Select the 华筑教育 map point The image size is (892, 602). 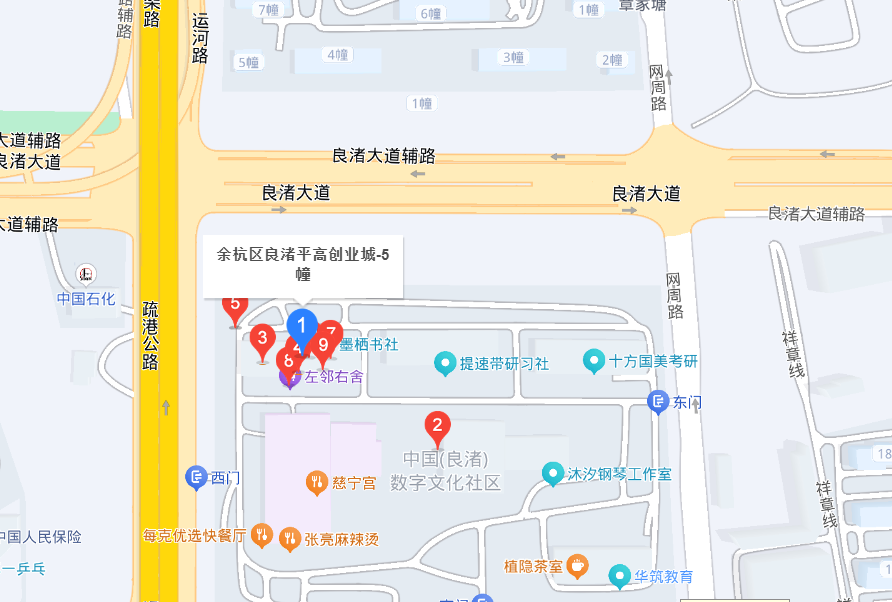point(620,577)
